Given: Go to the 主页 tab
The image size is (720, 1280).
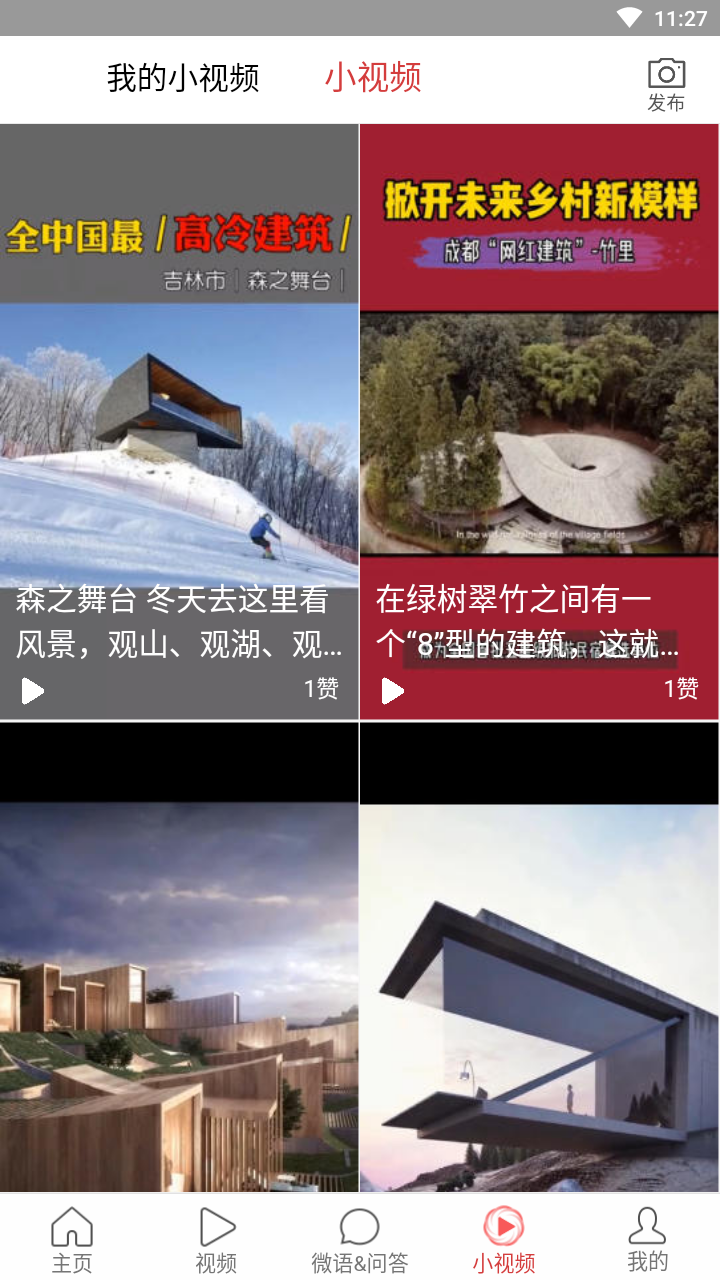Looking at the screenshot, I should pyautogui.click(x=72, y=1240).
